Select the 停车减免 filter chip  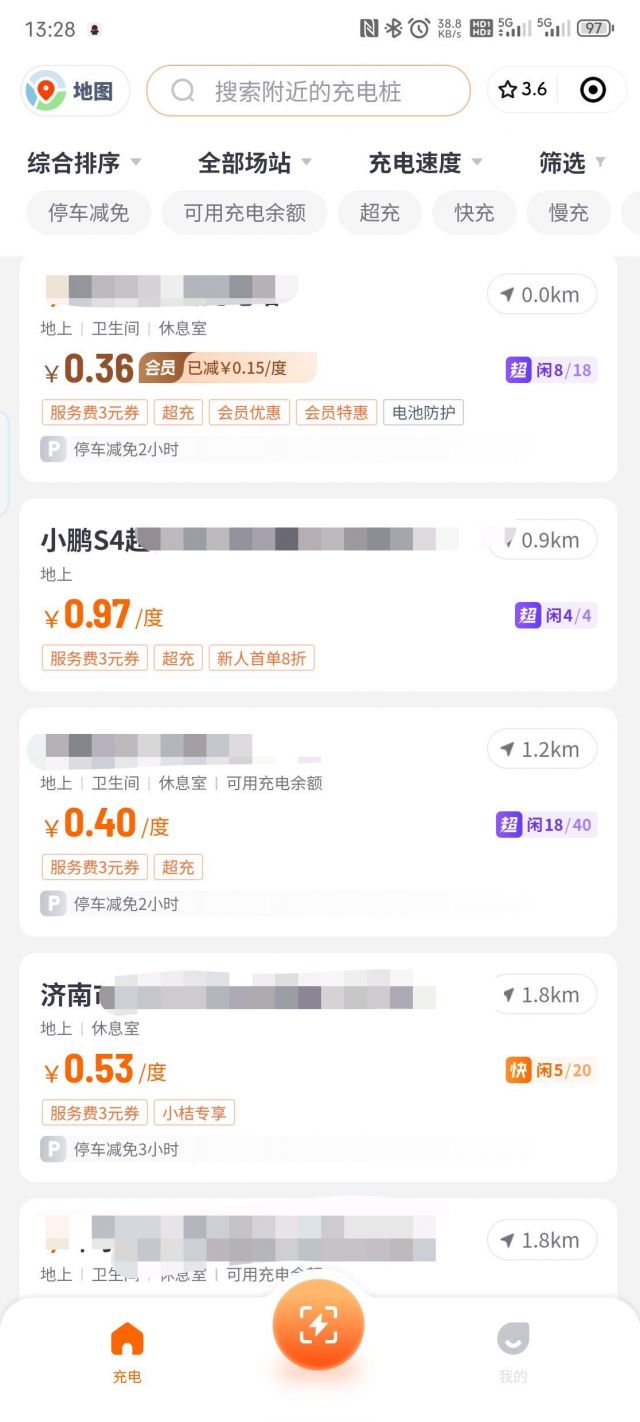click(89, 212)
